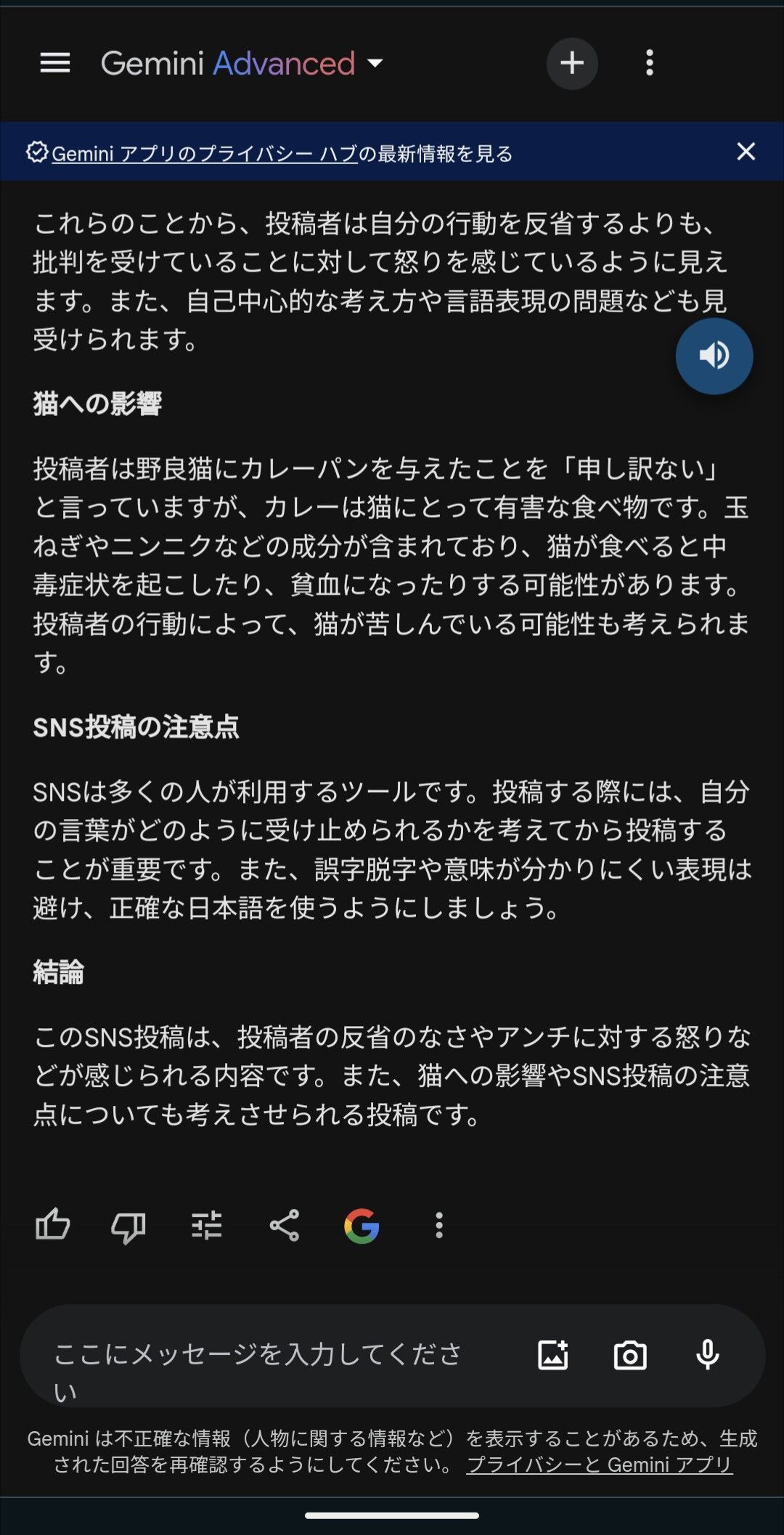Mark the response as bad with thumbs down

click(128, 1226)
